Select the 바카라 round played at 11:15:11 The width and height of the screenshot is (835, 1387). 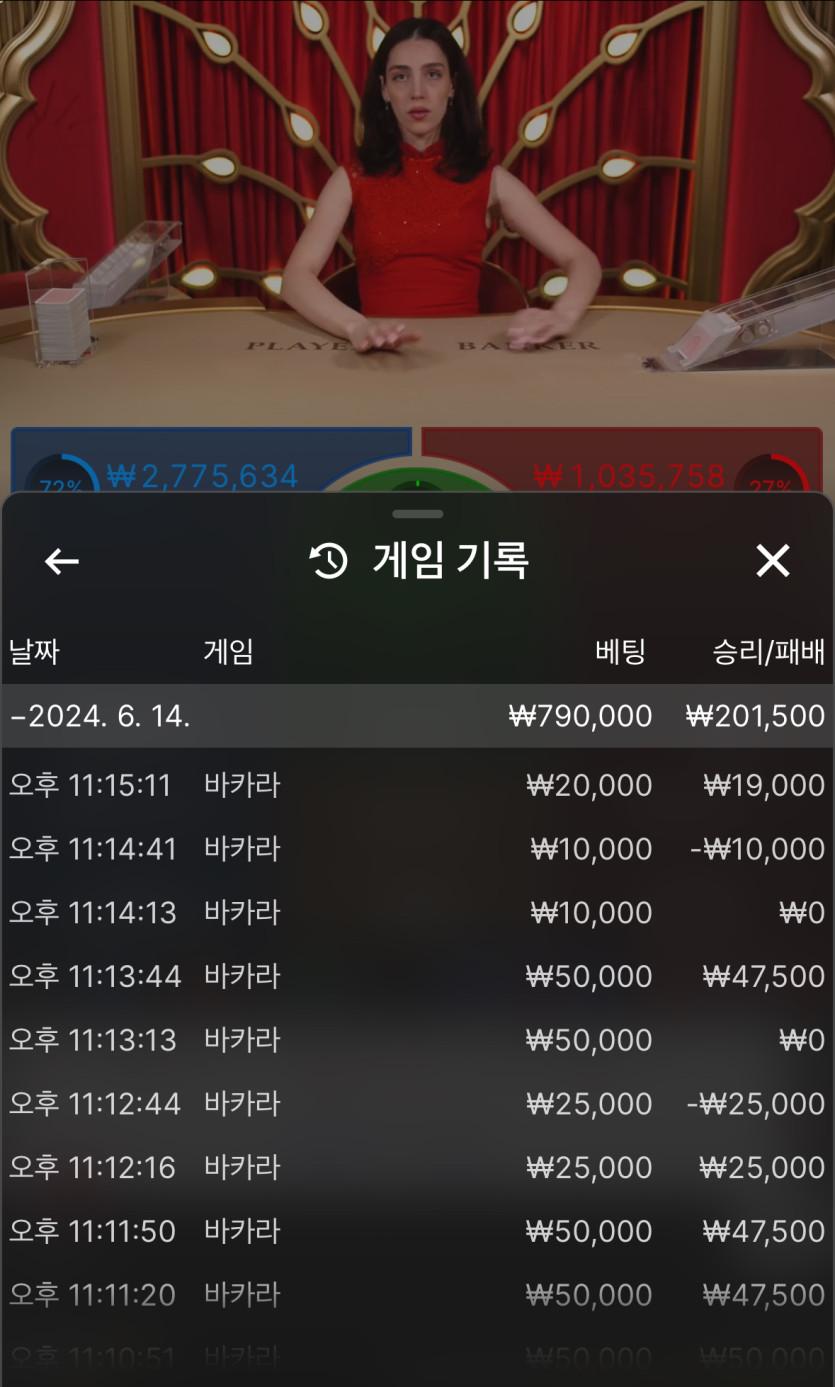click(x=417, y=784)
